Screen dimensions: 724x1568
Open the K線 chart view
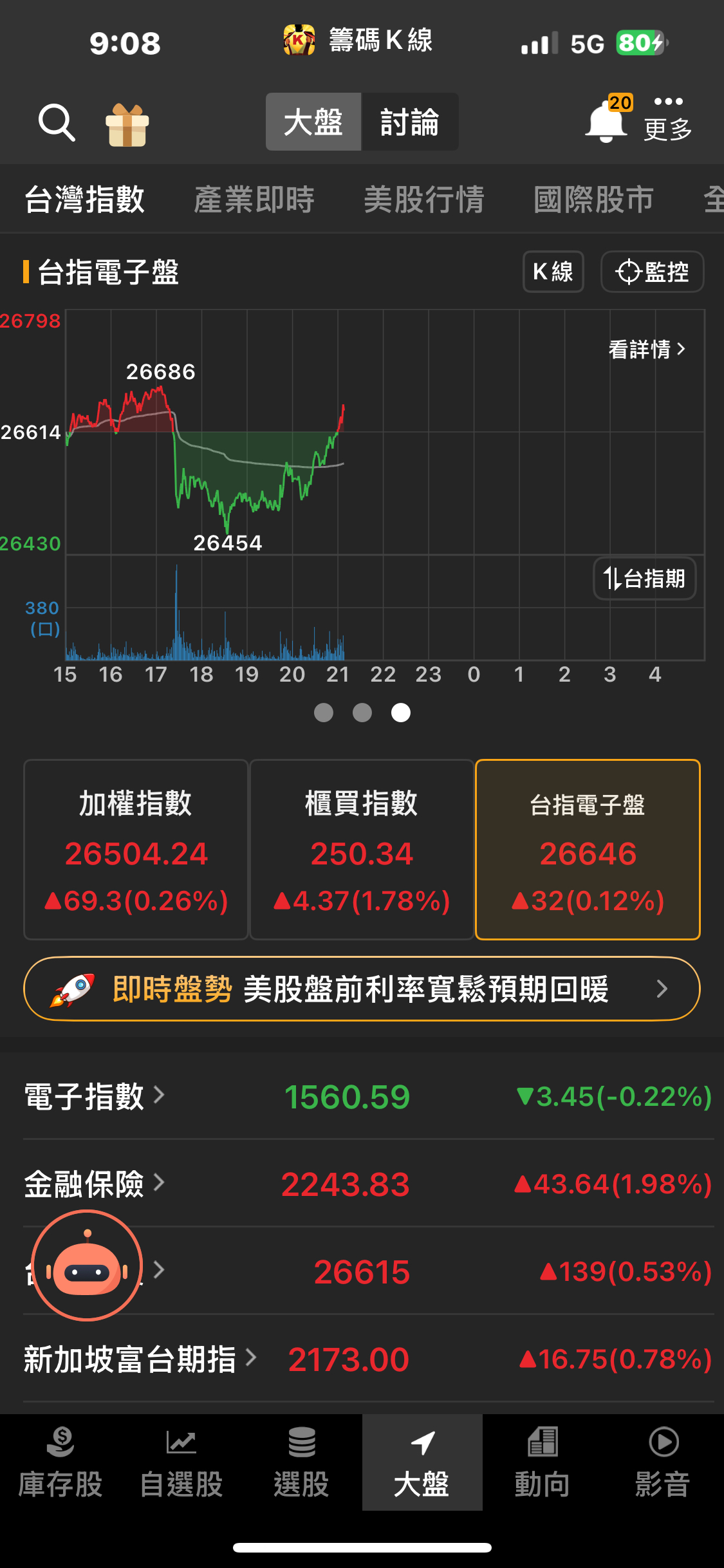552,272
